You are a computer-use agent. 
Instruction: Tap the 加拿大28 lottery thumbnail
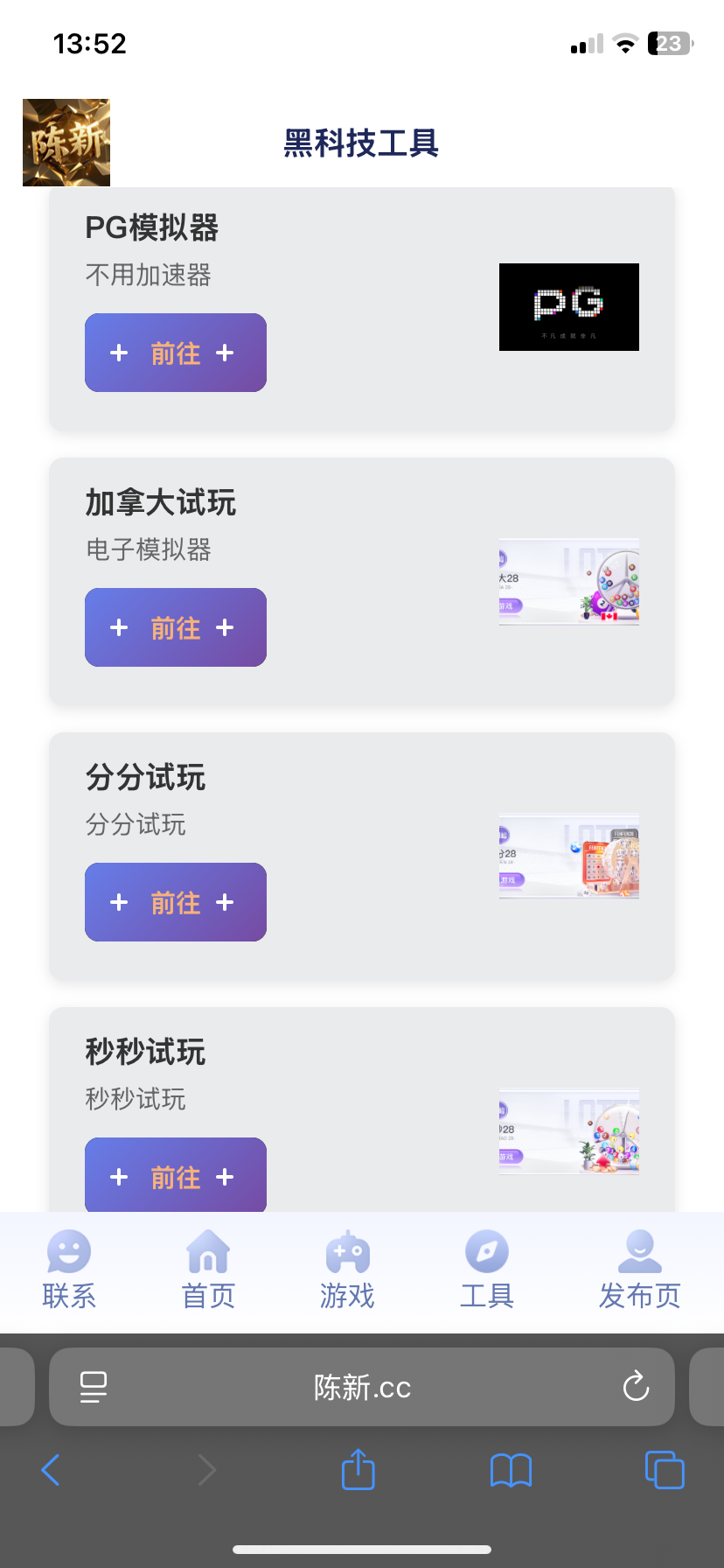tap(568, 582)
